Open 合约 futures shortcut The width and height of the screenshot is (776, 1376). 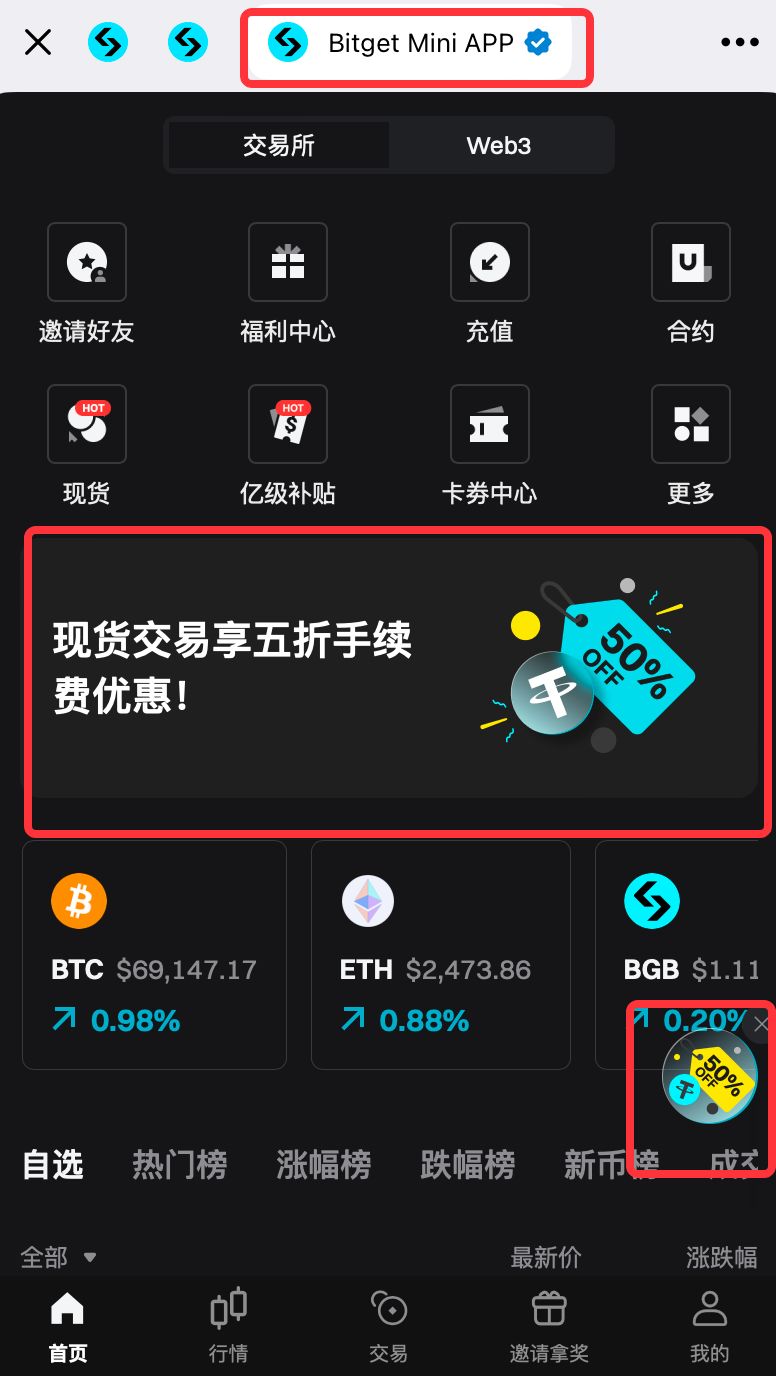690,263
